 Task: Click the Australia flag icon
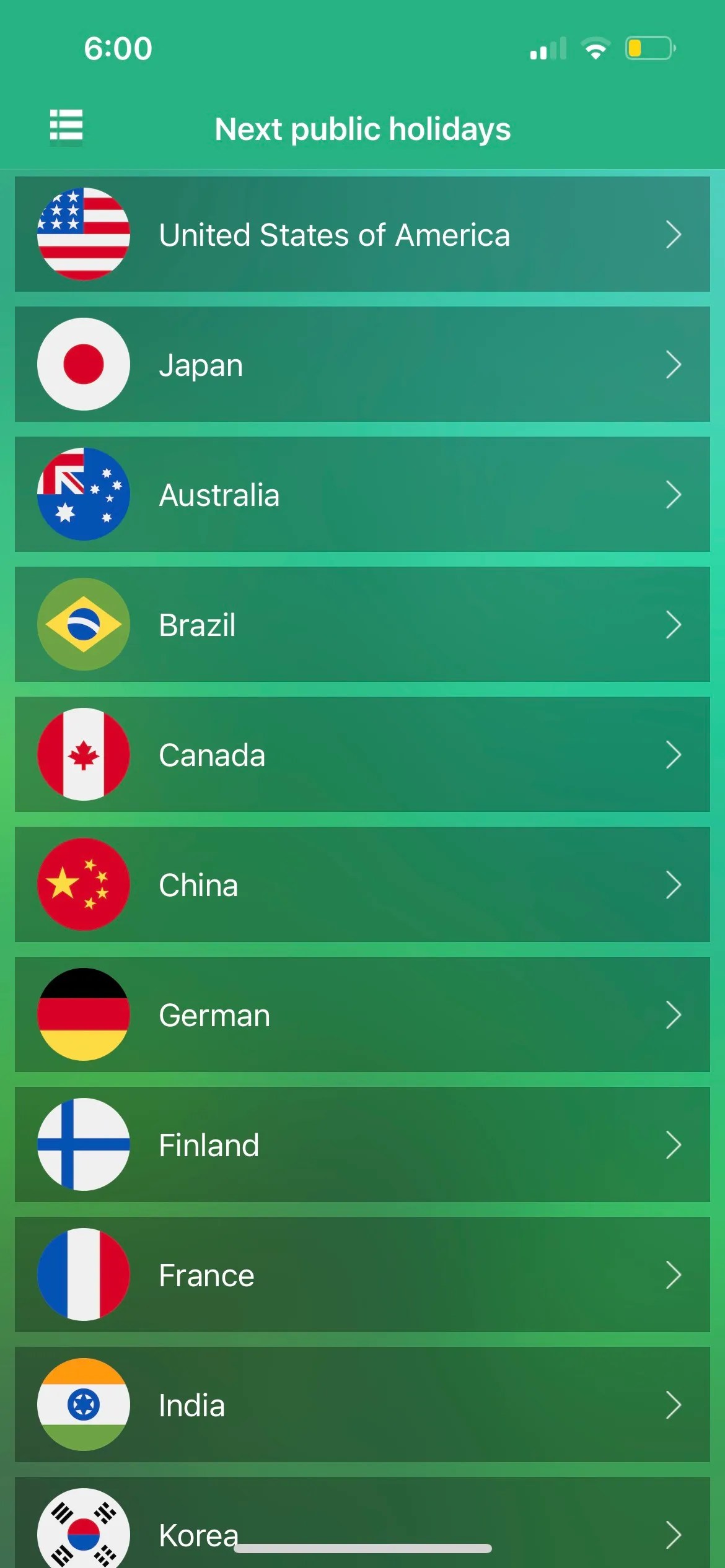84,494
